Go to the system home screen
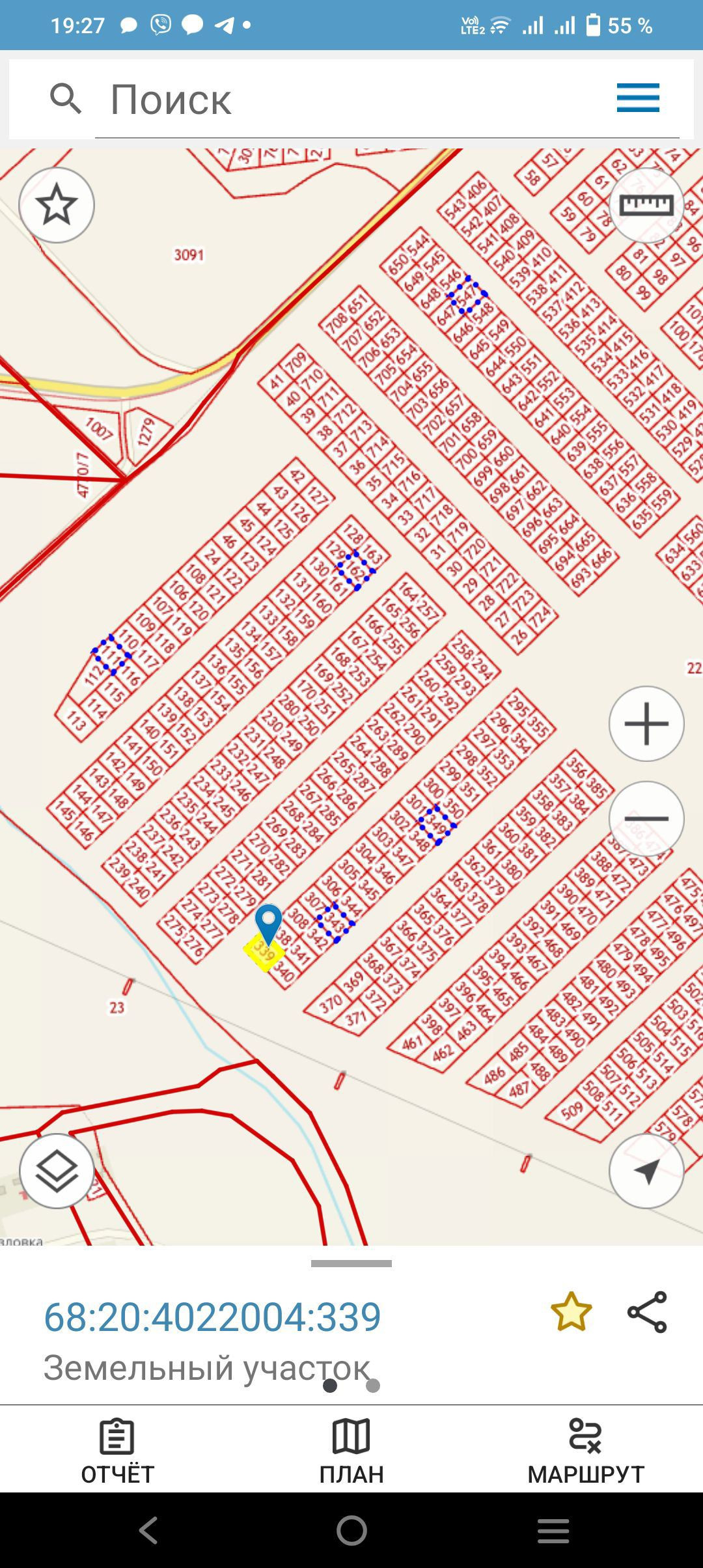703x1568 pixels. point(351,1530)
